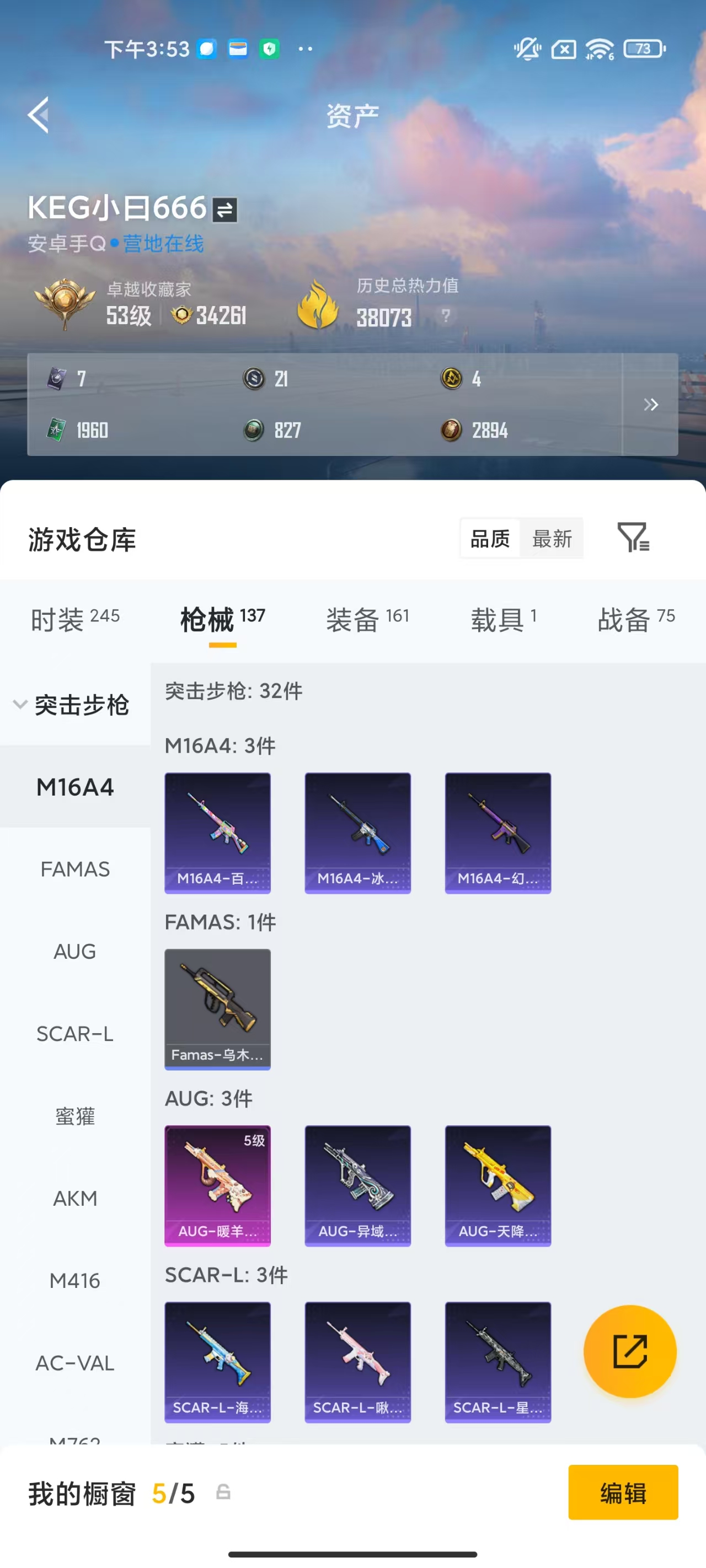Open the AUG-天降 weapon thumbnail
The image size is (706, 1568).
(x=498, y=1183)
